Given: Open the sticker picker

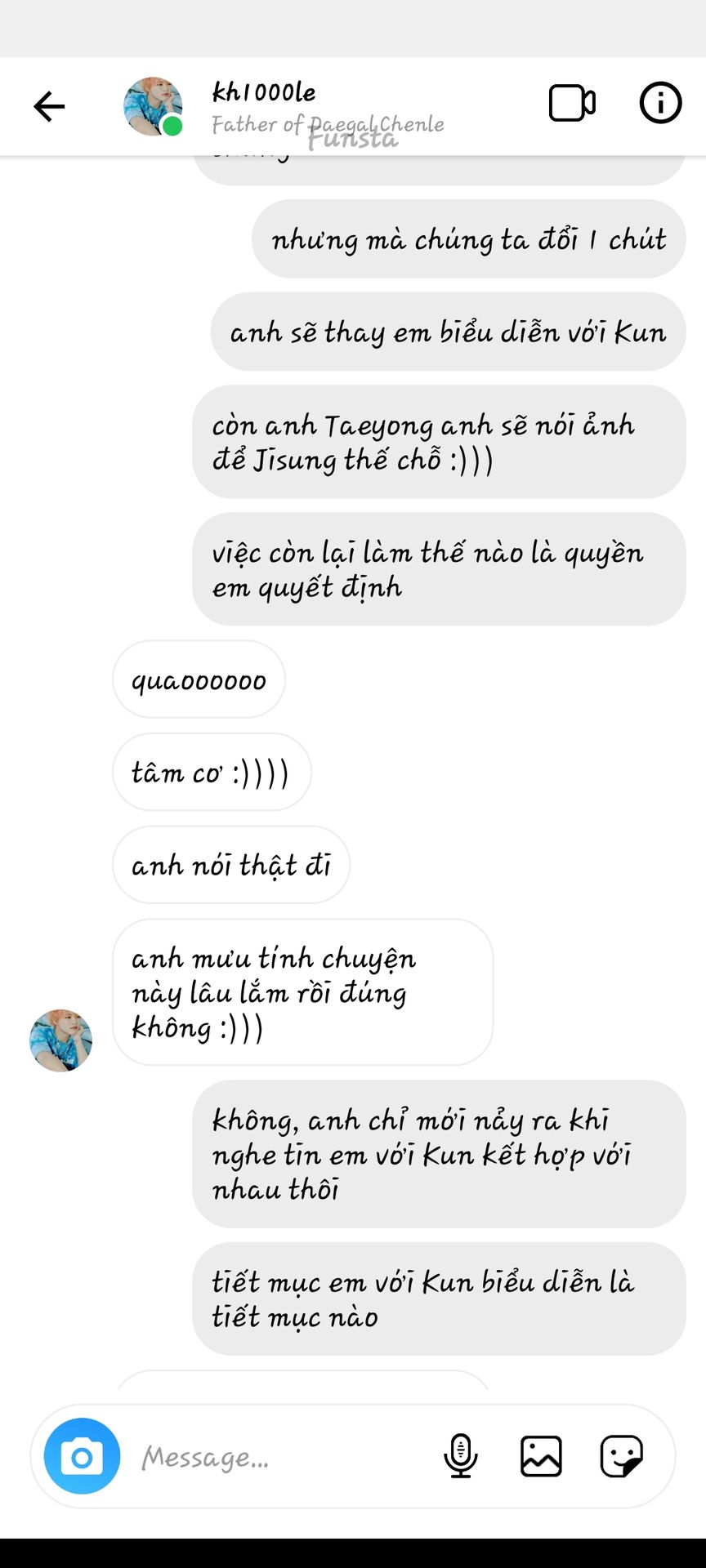Looking at the screenshot, I should 621,1456.
